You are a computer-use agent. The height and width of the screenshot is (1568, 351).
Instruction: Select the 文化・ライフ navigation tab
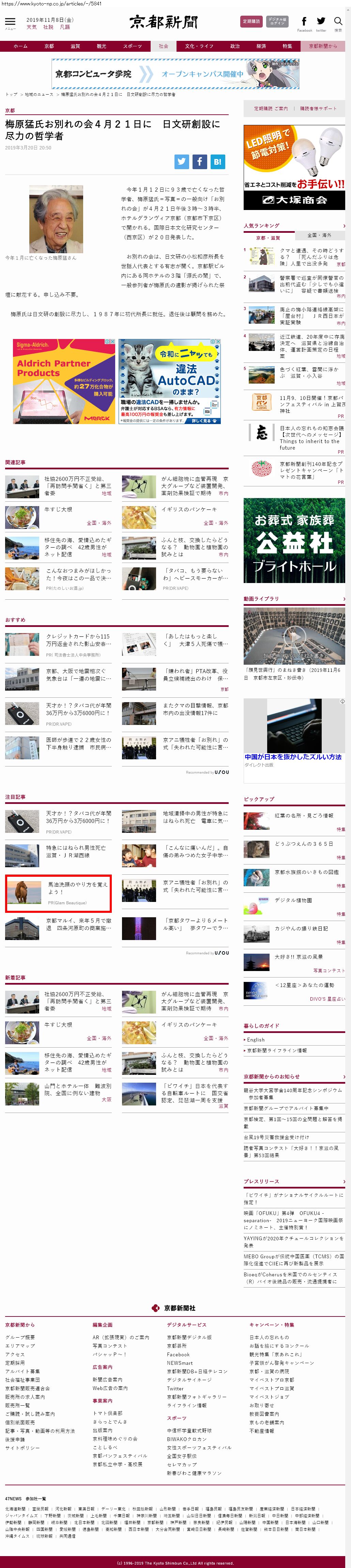coord(199,46)
